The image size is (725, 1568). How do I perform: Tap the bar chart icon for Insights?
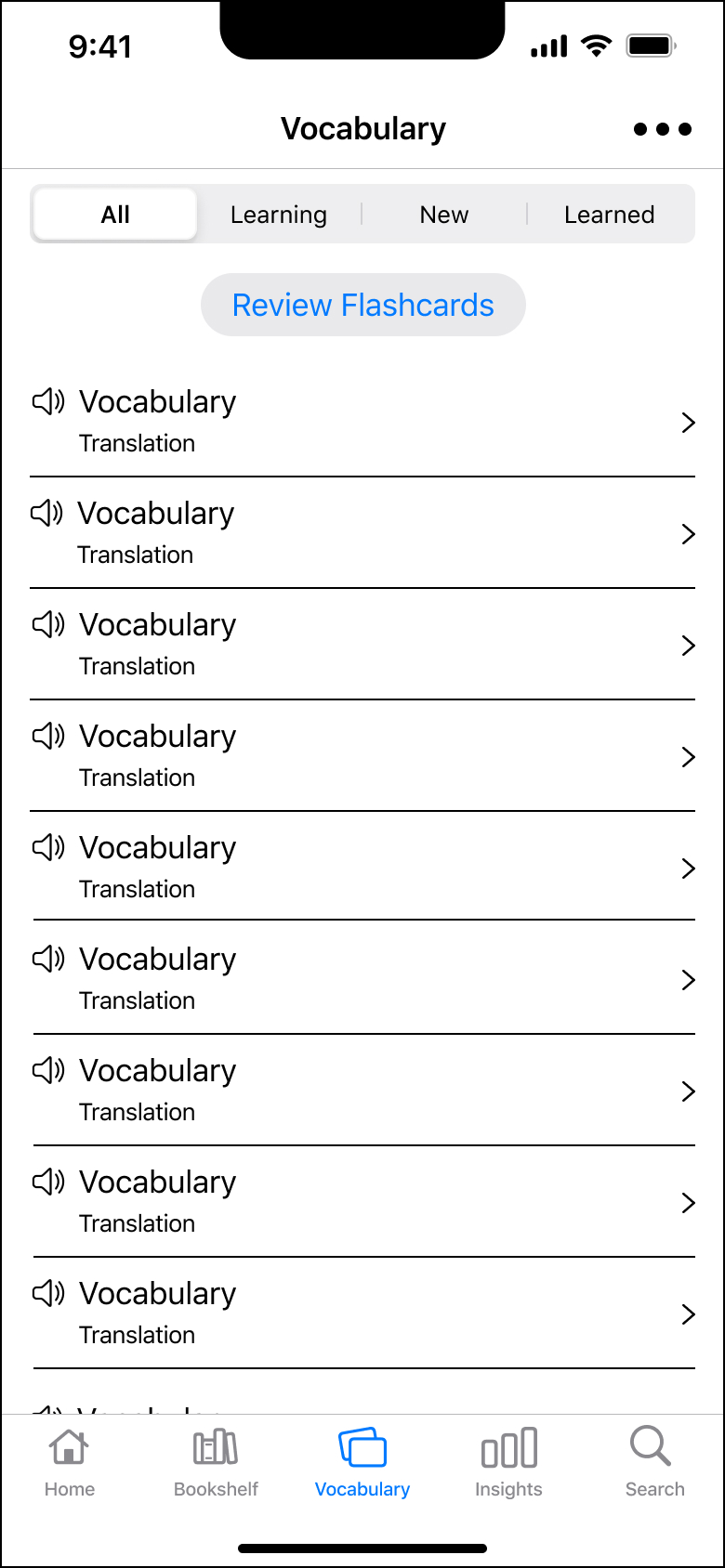(508, 1447)
